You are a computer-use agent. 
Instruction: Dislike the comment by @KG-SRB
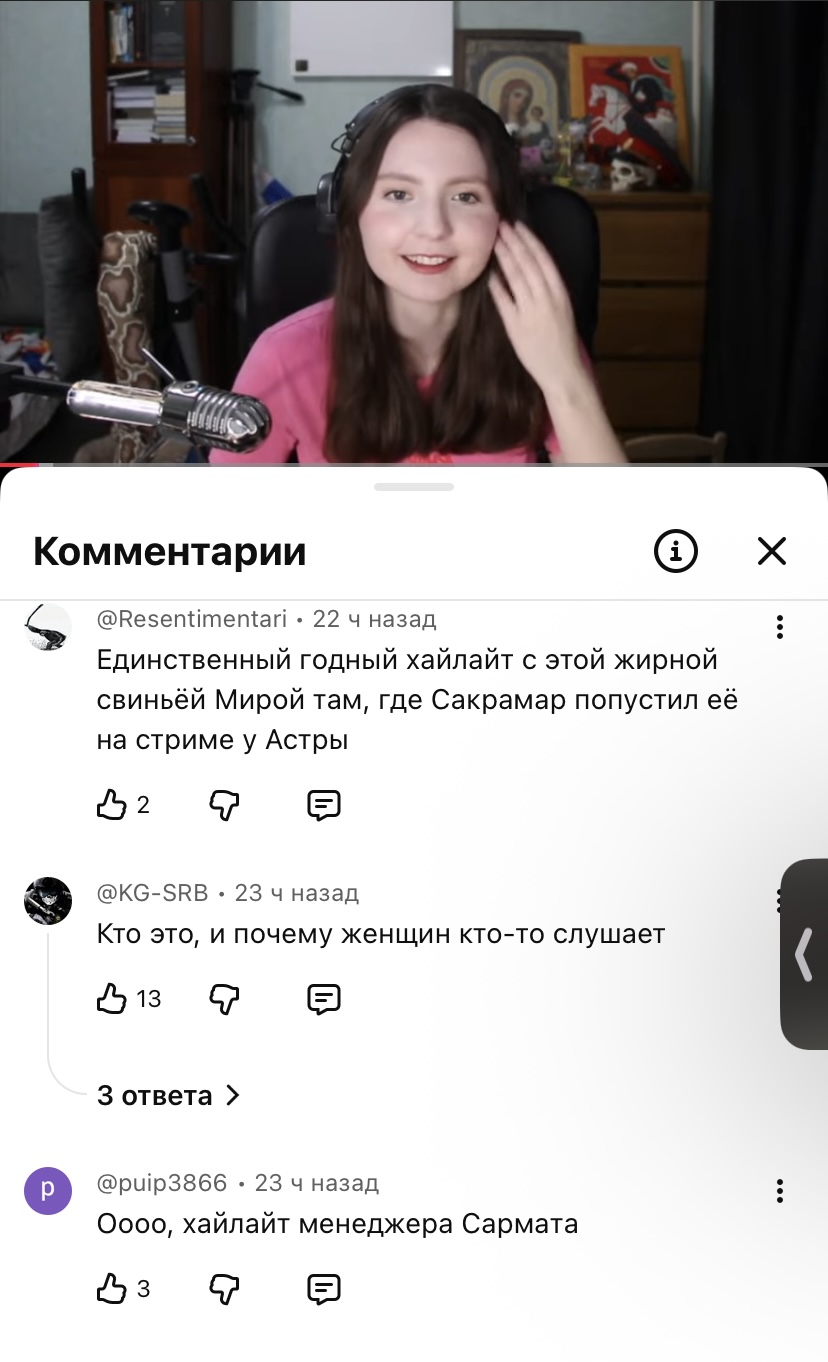pyautogui.click(x=225, y=998)
